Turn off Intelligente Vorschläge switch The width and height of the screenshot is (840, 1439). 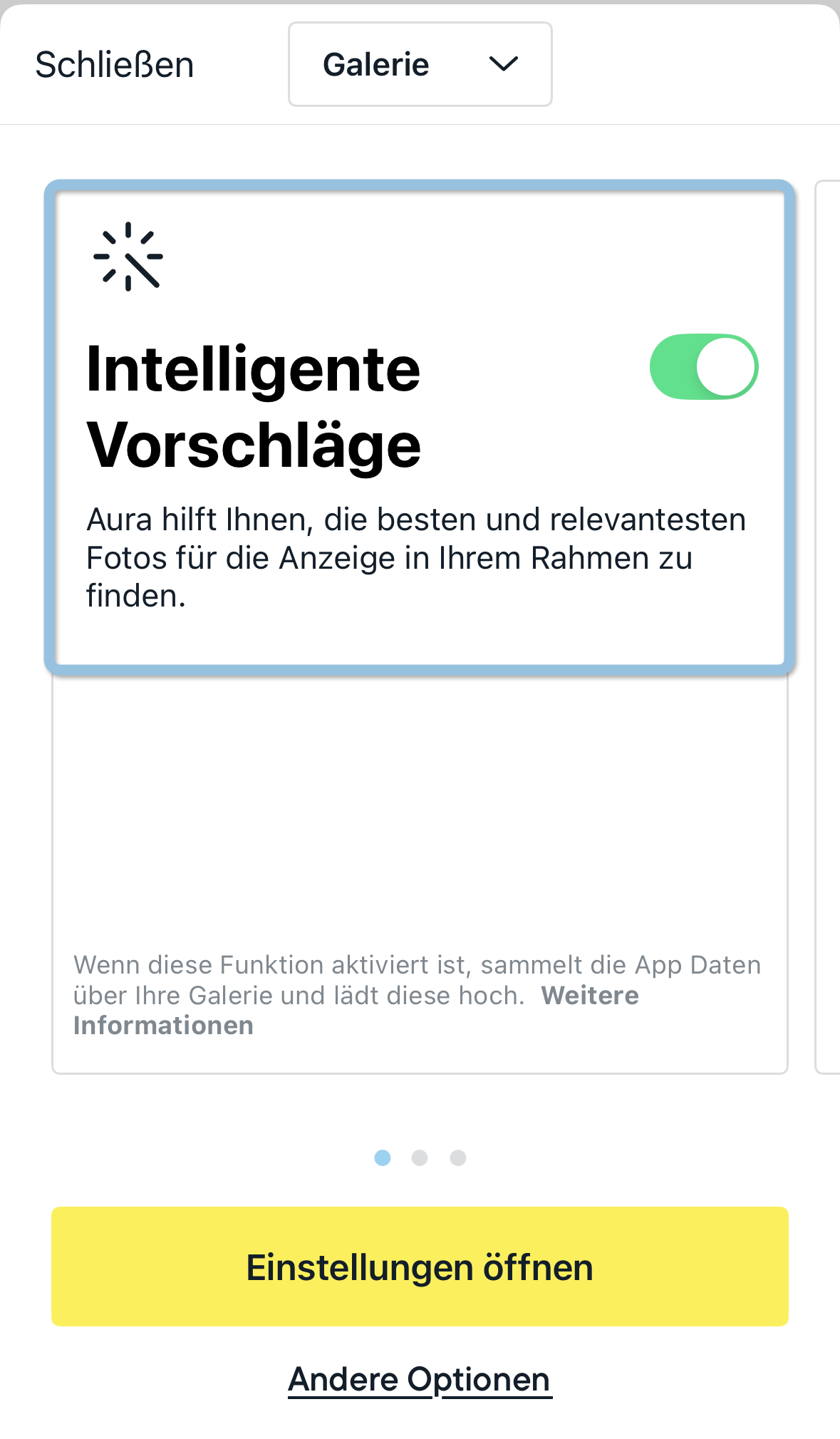click(x=703, y=366)
